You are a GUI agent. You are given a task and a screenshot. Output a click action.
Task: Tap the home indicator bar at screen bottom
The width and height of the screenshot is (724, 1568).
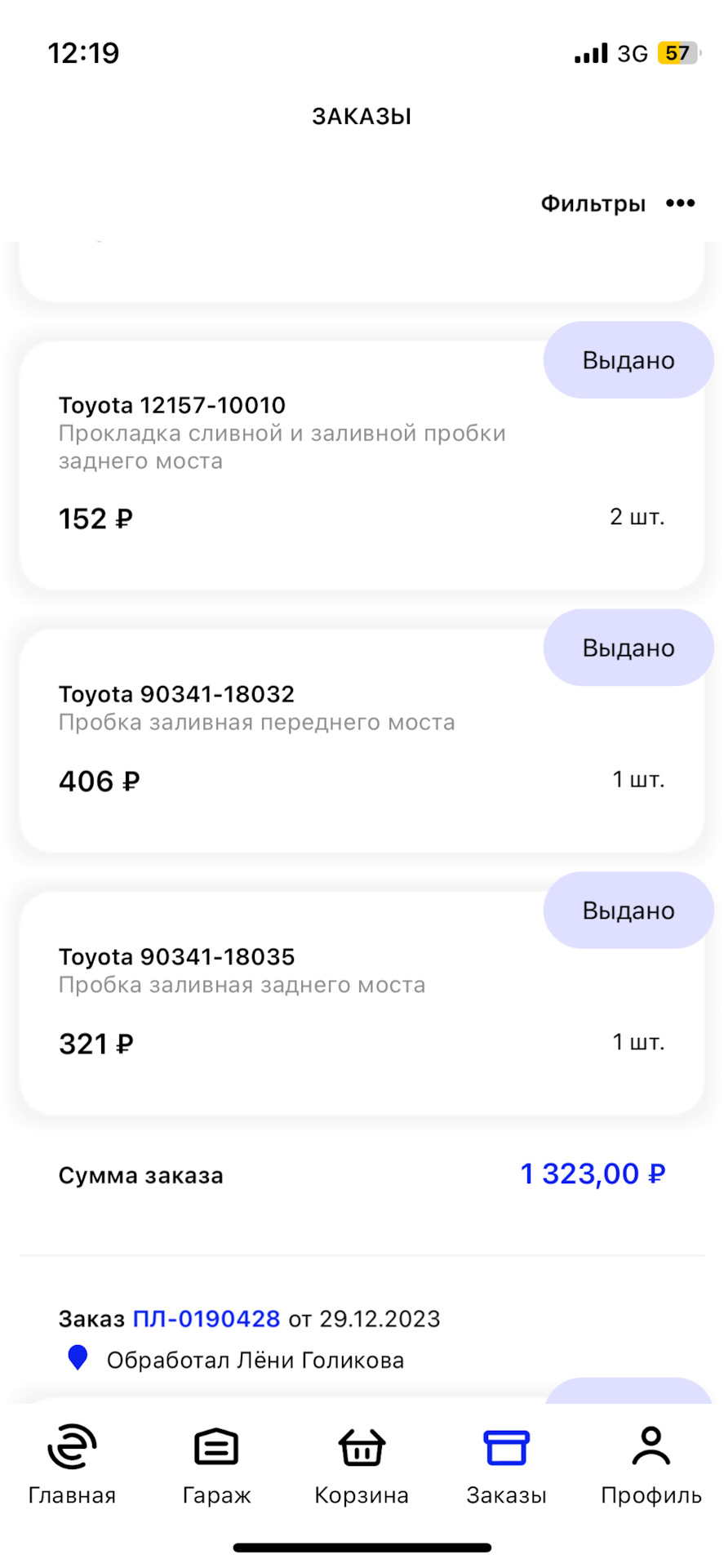[362, 1548]
